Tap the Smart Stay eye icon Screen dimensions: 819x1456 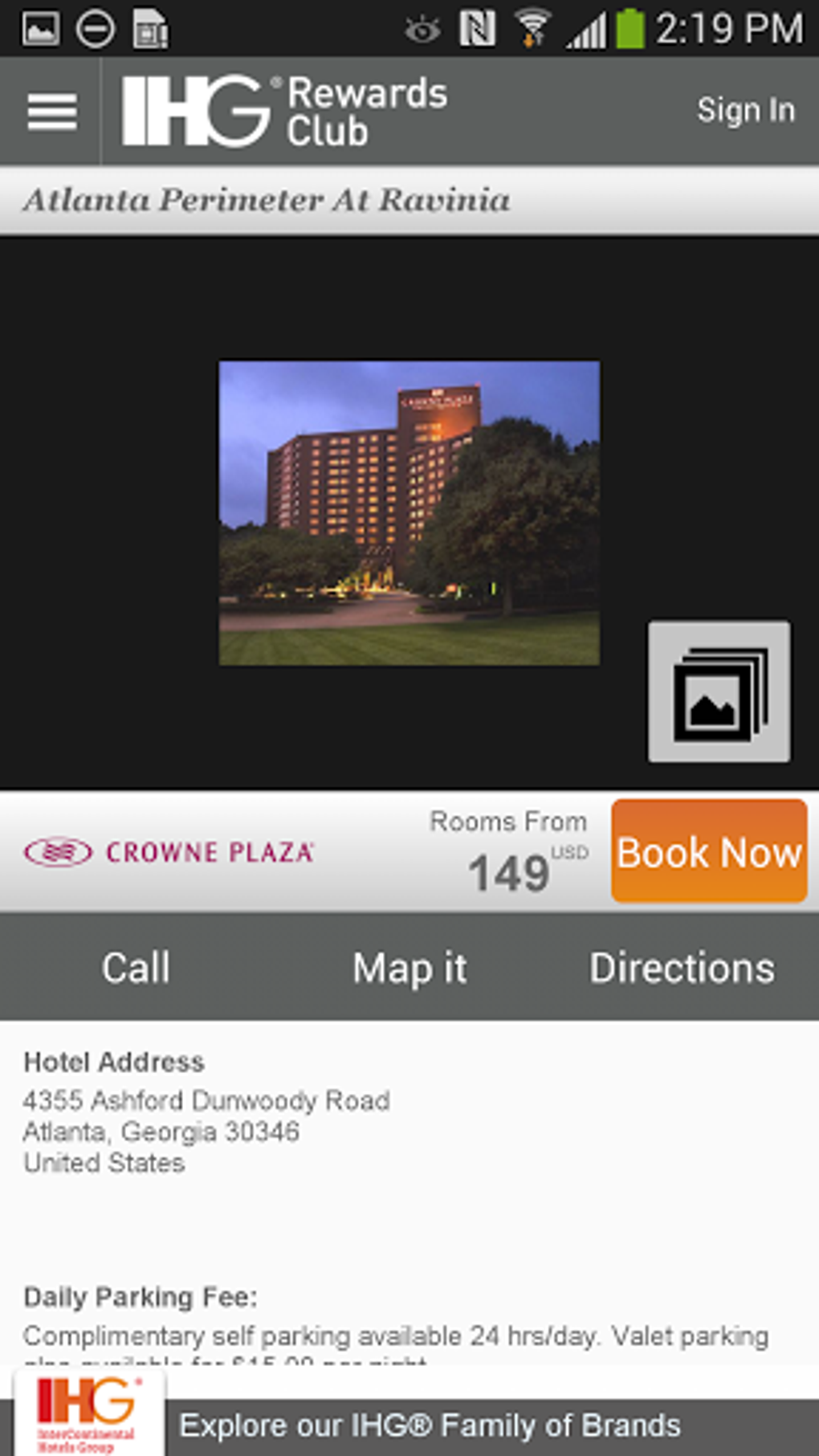[x=421, y=27]
